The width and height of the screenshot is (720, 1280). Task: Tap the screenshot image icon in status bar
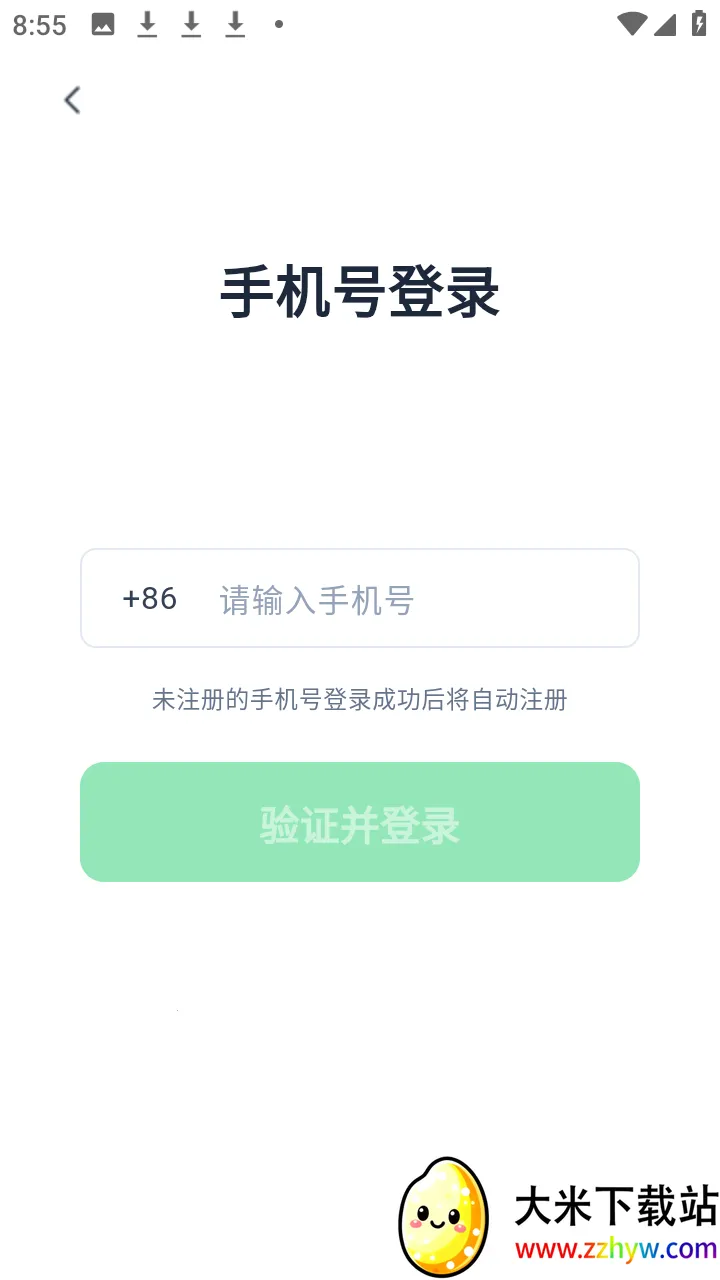[102, 24]
